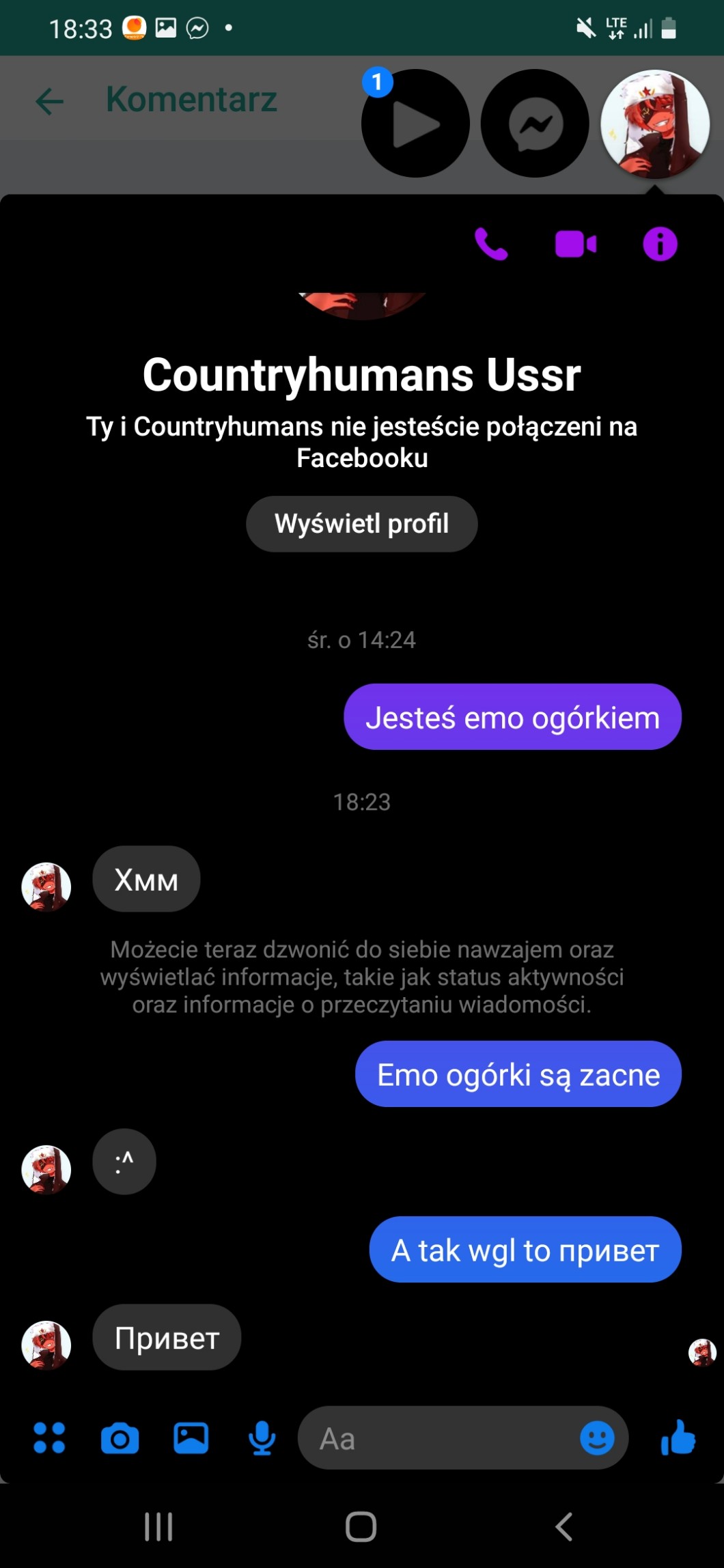Open the gallery image picker
This screenshot has width=724, height=1568.
pyautogui.click(x=191, y=1438)
